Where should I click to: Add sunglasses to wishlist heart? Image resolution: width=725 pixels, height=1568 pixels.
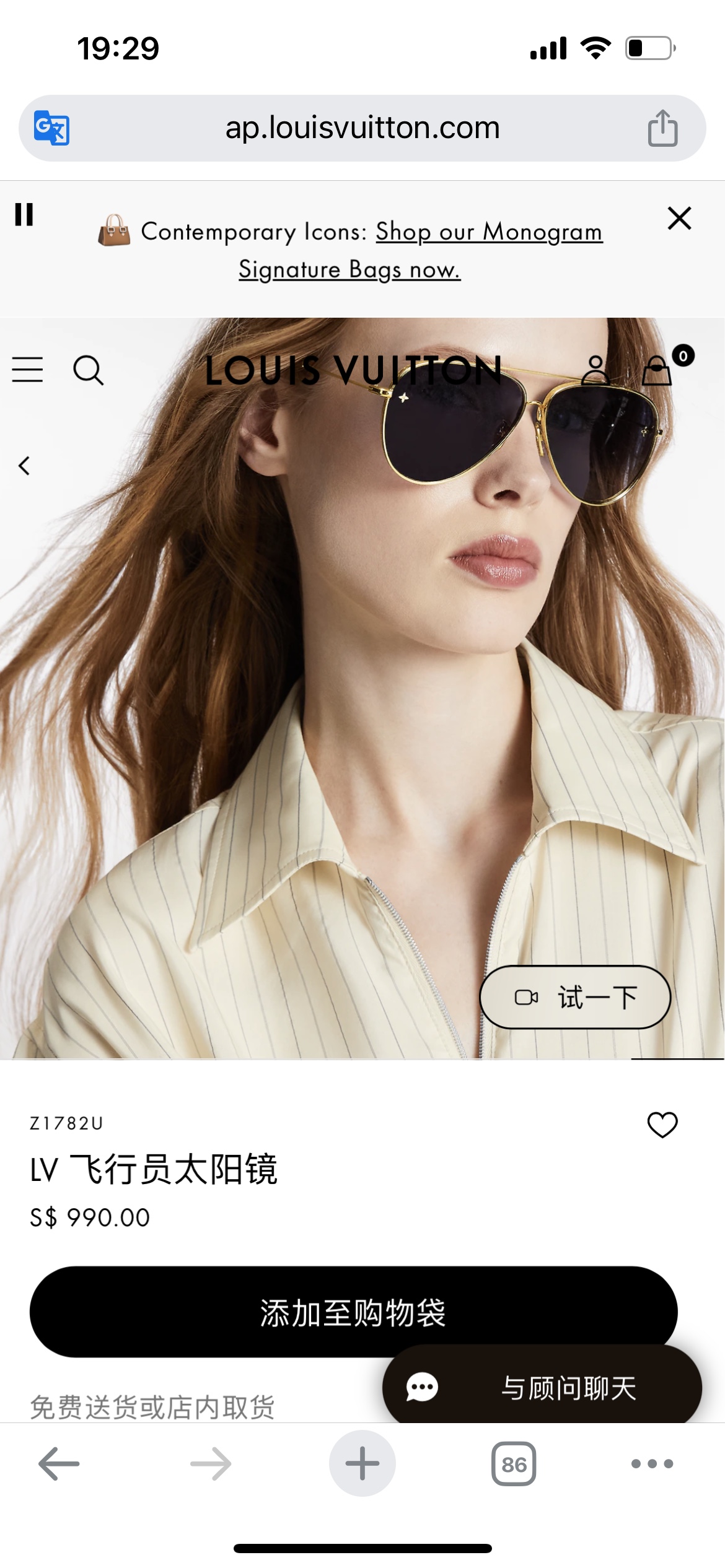coord(662,1125)
